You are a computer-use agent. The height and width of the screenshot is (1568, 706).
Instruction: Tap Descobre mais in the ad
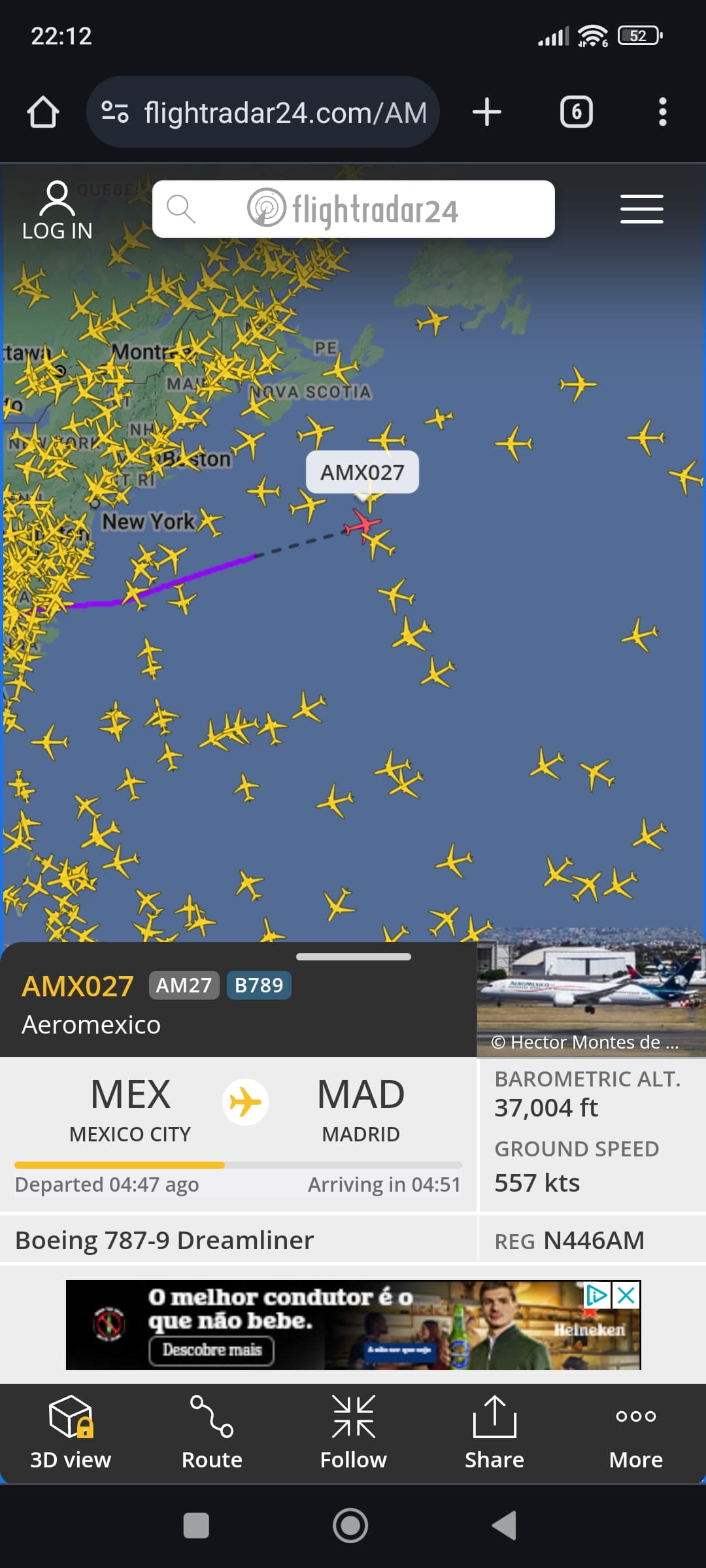point(212,1350)
